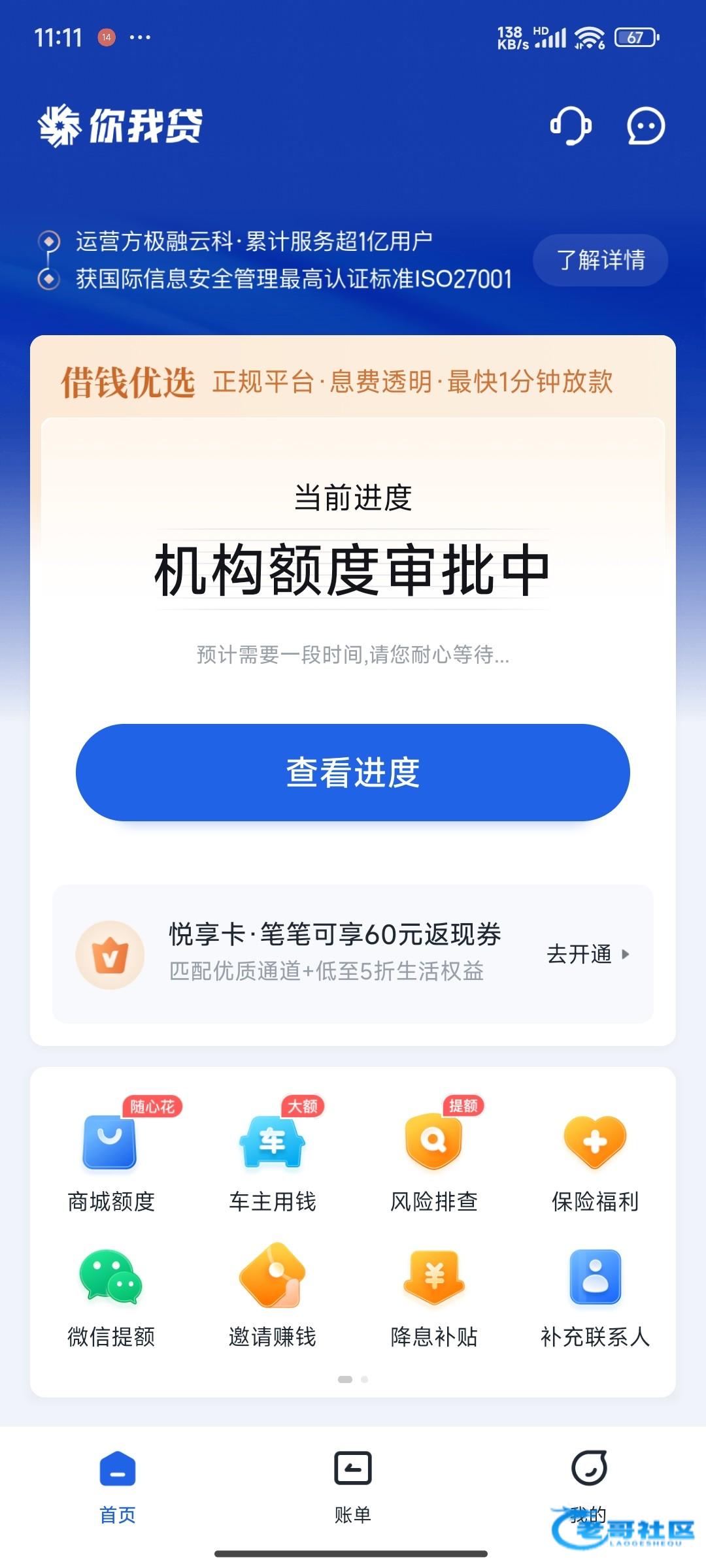The height and width of the screenshot is (1568, 706).
Task: Go to the 首页 tab
Action: point(118,1484)
